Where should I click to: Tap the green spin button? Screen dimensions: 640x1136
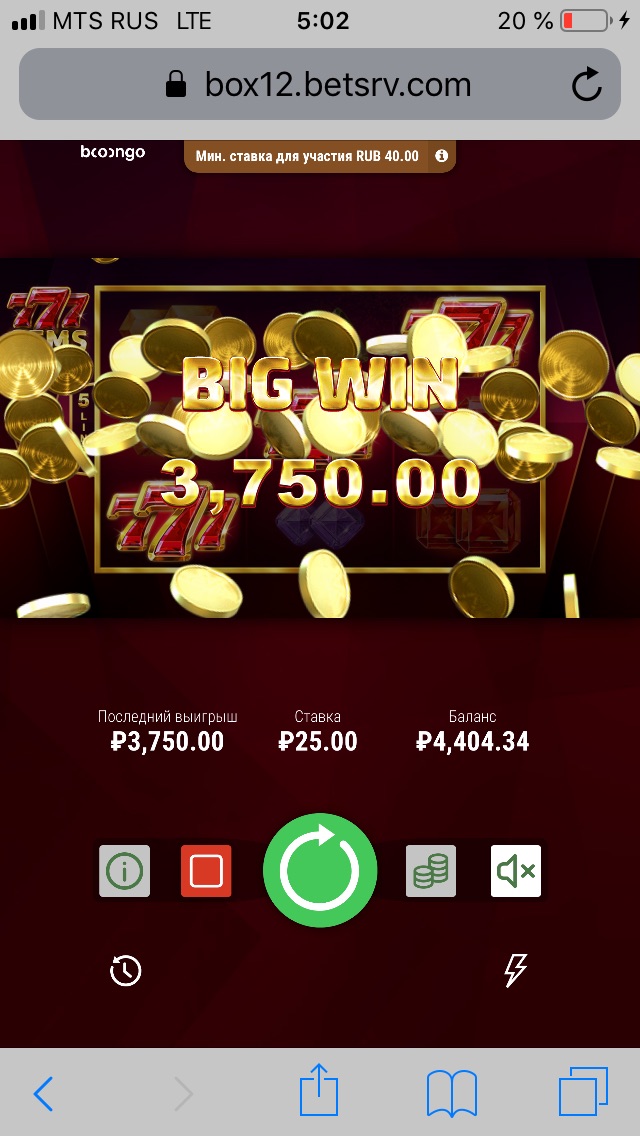click(320, 871)
